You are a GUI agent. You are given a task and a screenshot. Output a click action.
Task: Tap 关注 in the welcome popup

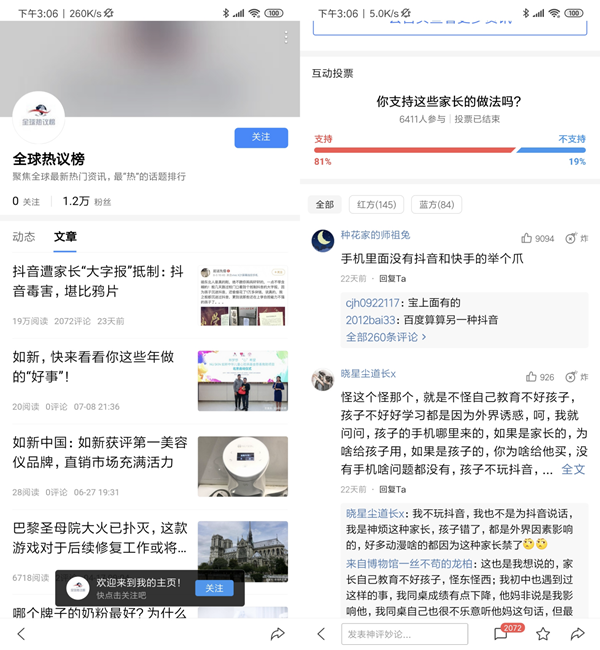[214, 588]
